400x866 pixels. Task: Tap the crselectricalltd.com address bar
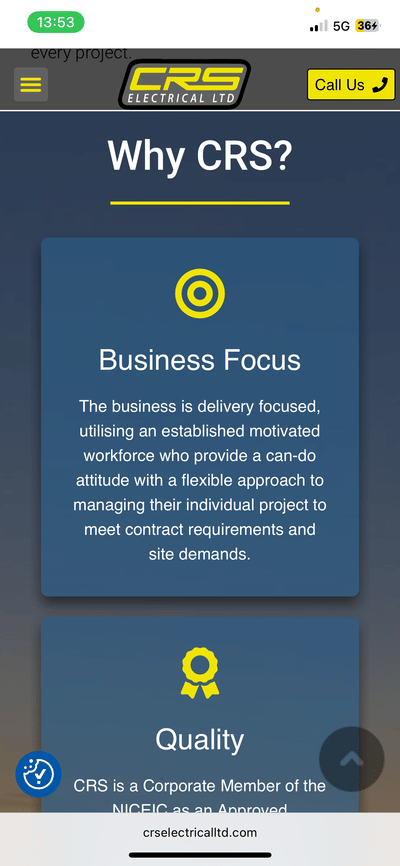200,832
